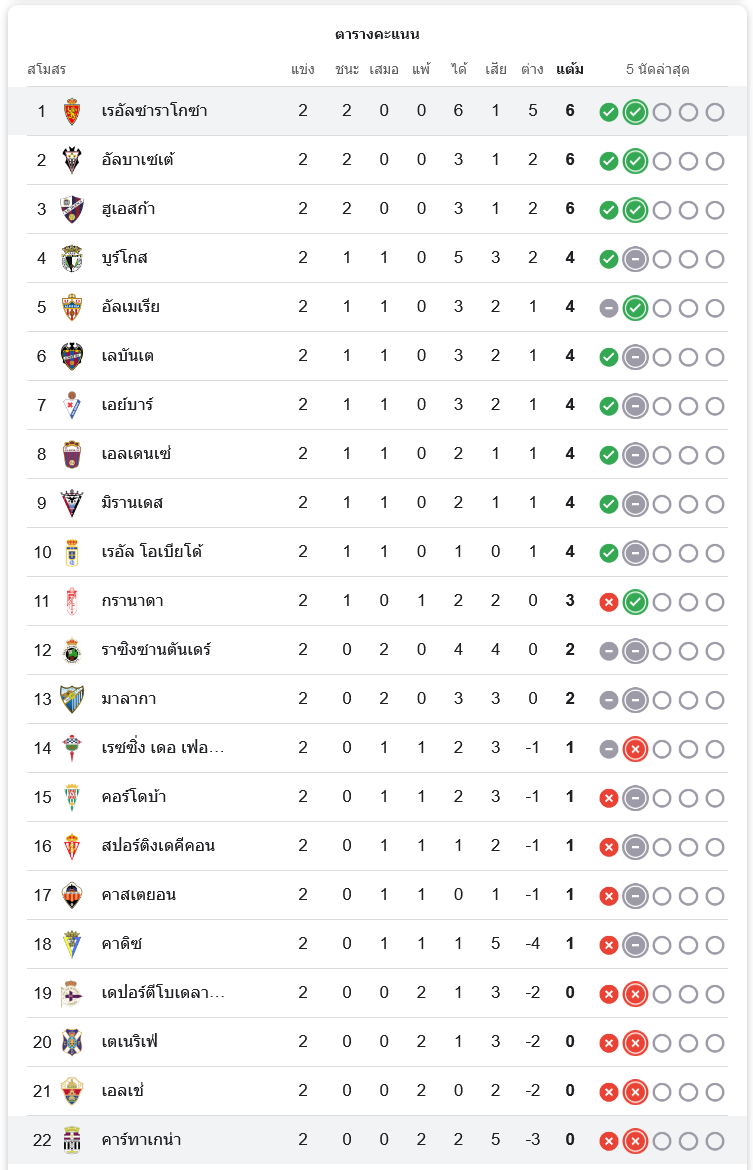Viewport: 753px width, 1170px height.
Task: View the อัลเมเรีย team row
Action: pos(130,307)
